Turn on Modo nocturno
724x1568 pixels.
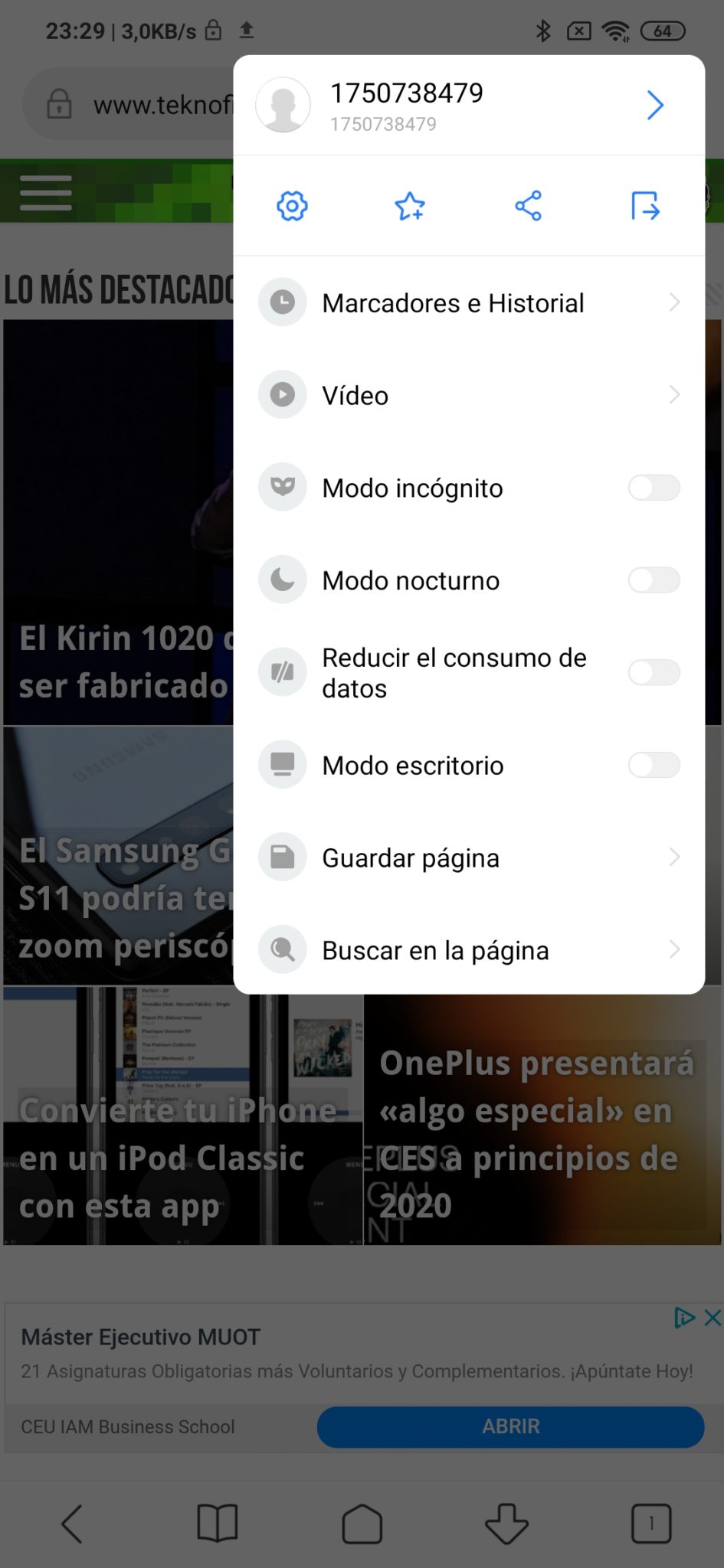click(x=654, y=580)
